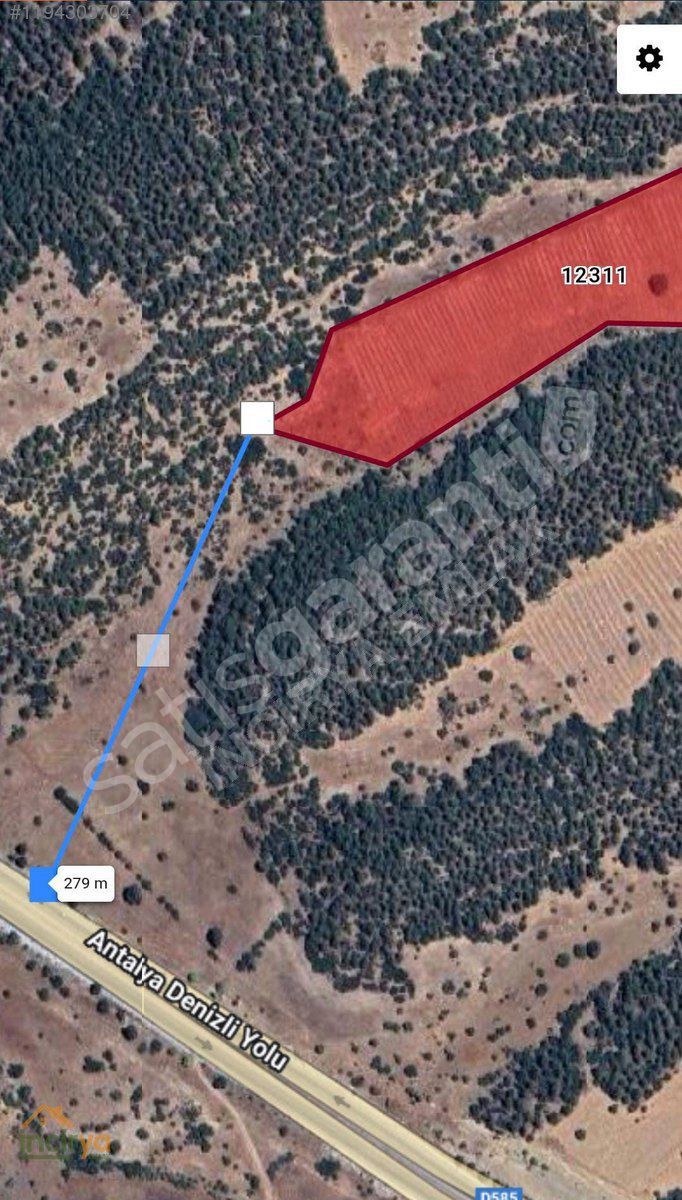
Task: Select the blue start point marker
Action: click(x=43, y=885)
